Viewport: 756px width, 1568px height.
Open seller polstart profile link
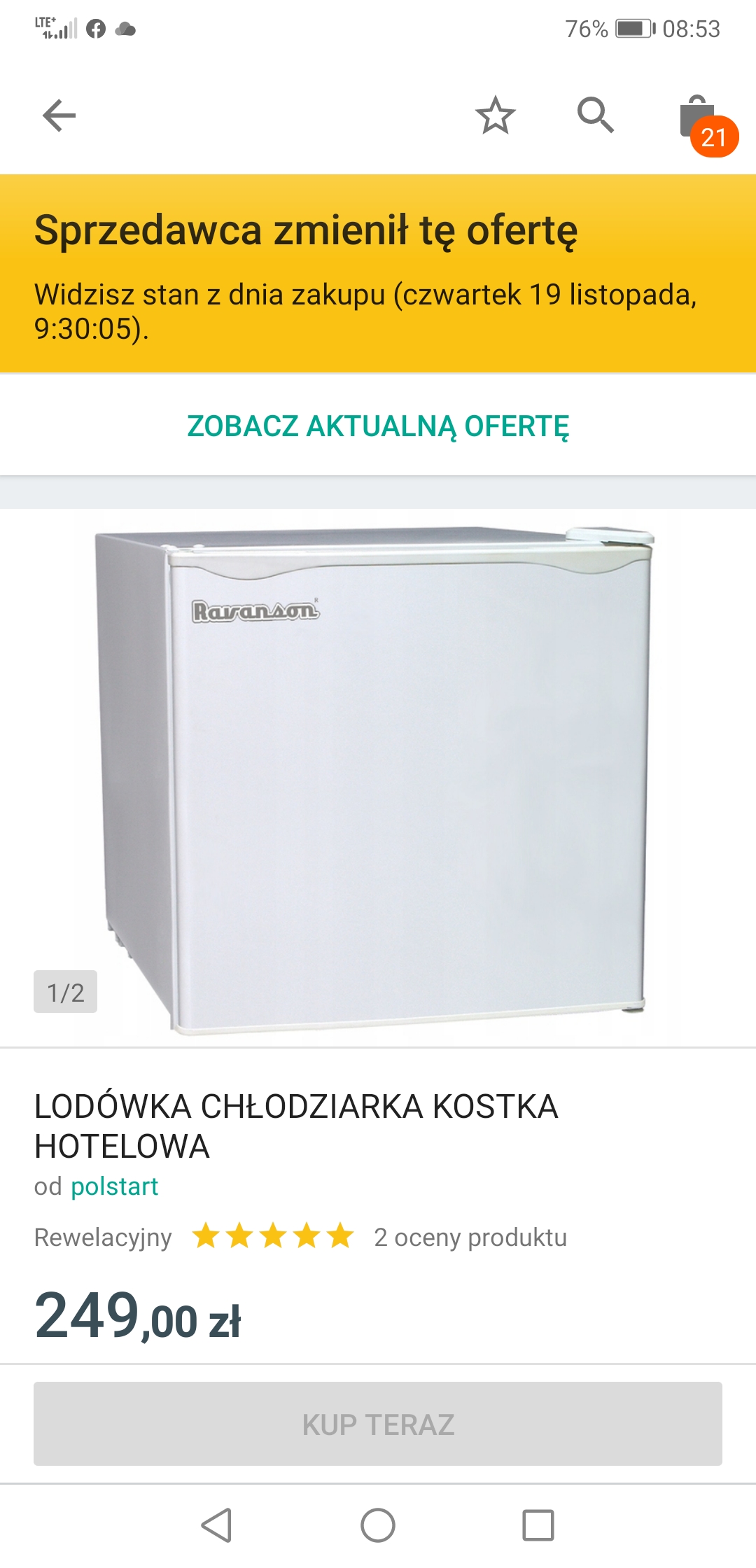click(x=114, y=1186)
